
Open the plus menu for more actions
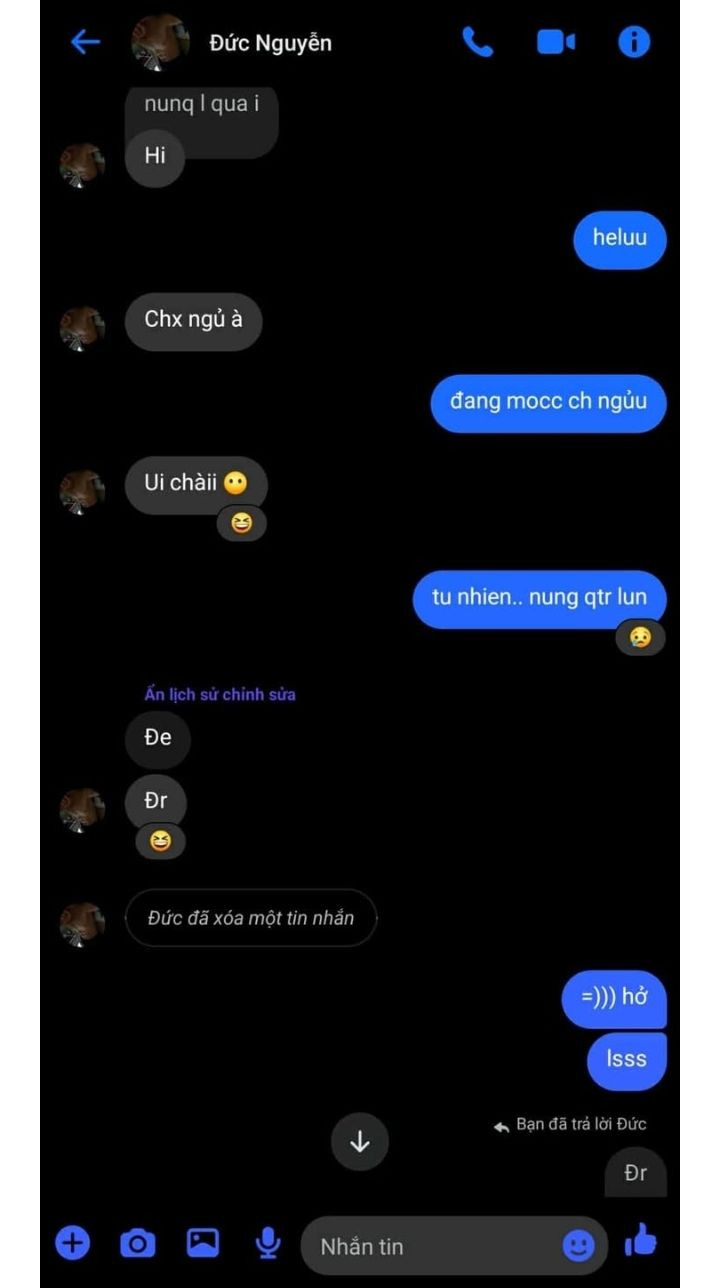[x=72, y=1243]
